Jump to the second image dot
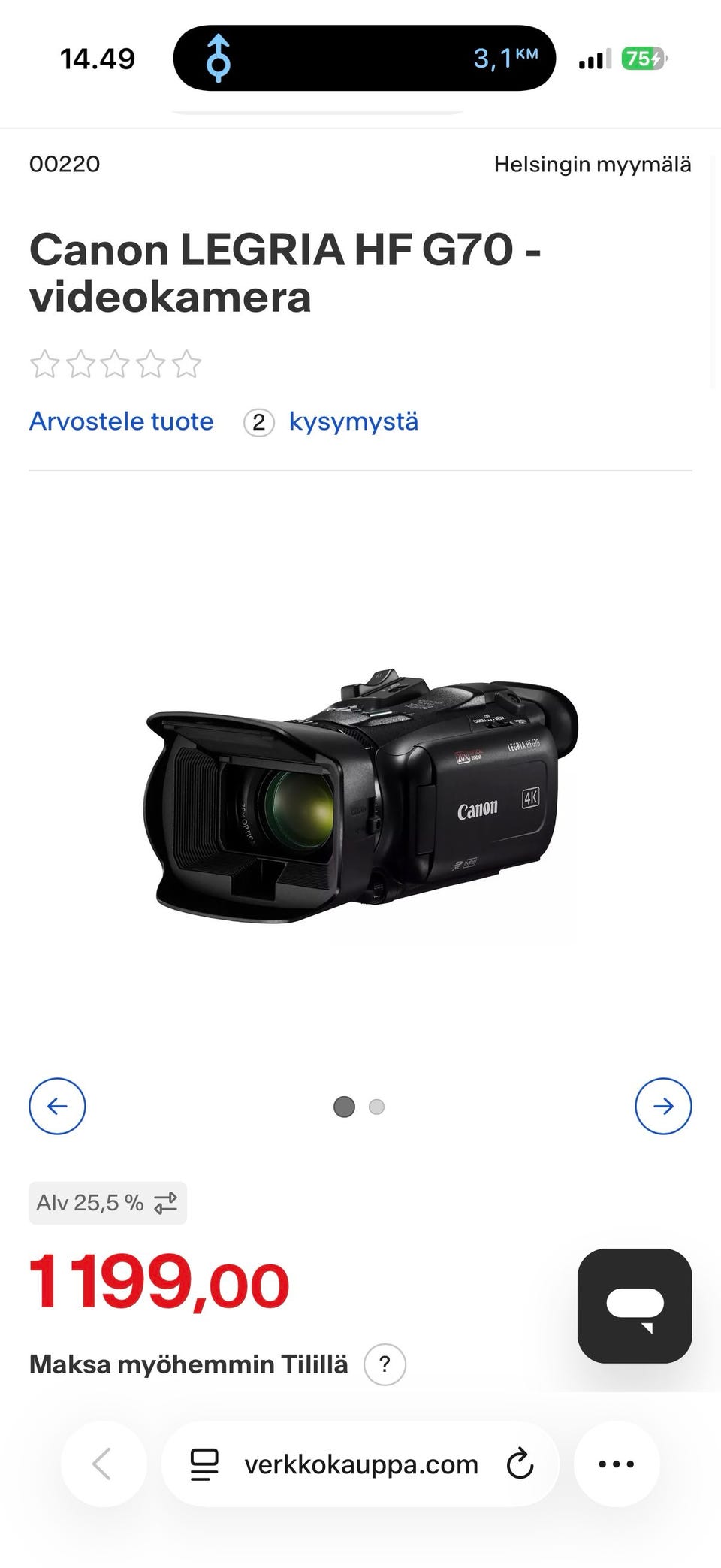This screenshot has width=721, height=1568. click(x=377, y=1107)
